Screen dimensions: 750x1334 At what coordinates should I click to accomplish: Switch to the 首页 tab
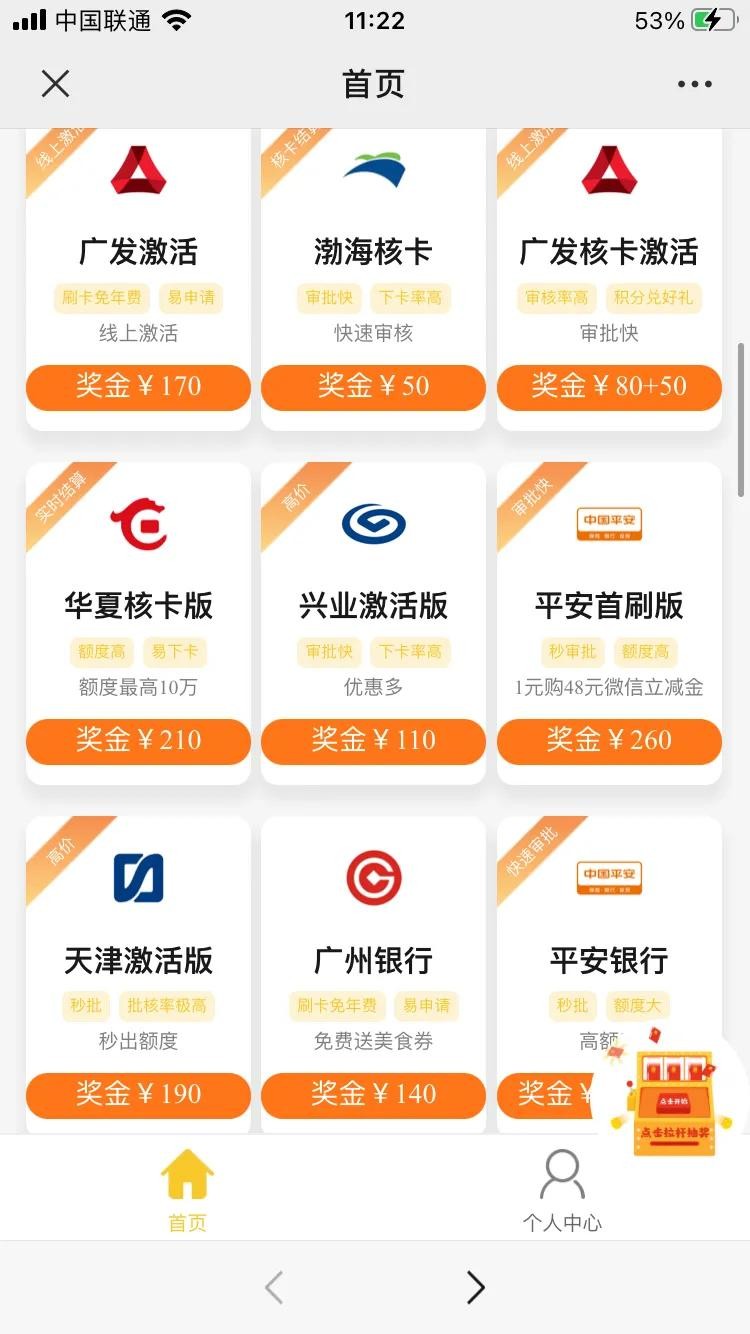(x=187, y=1190)
